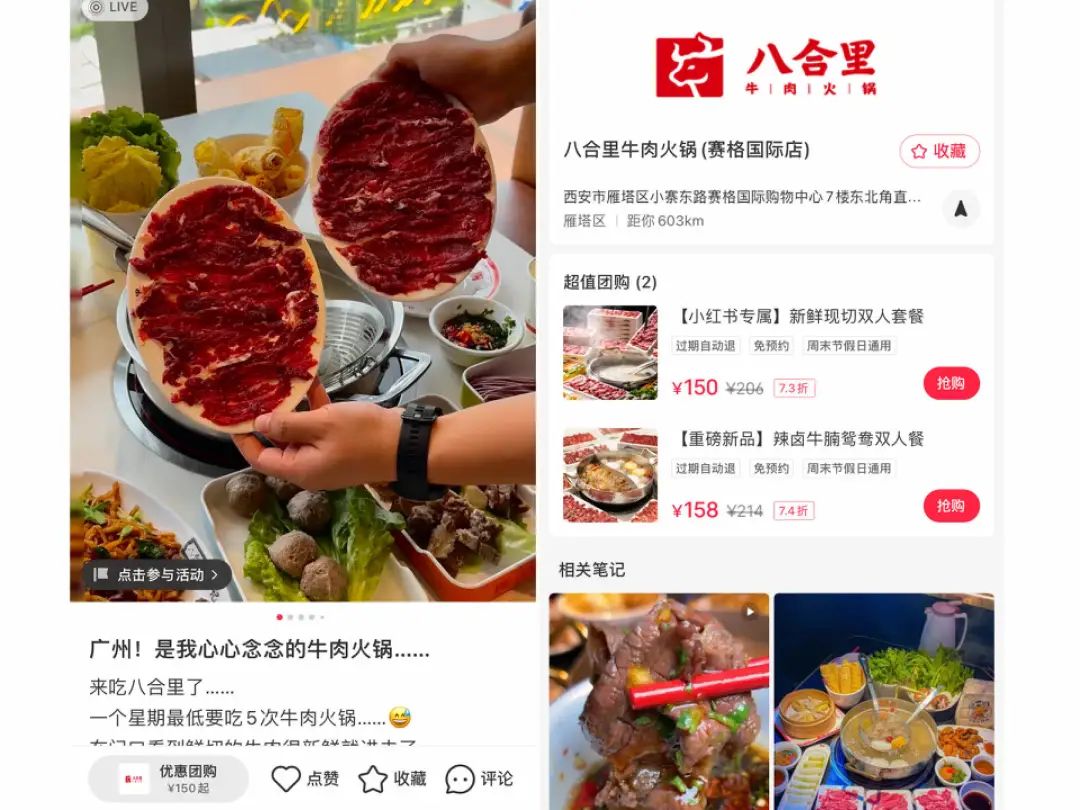This screenshot has height=810, width=1080.
Task: Tap 优惠团购 ¥150起 button
Action: tap(168, 779)
